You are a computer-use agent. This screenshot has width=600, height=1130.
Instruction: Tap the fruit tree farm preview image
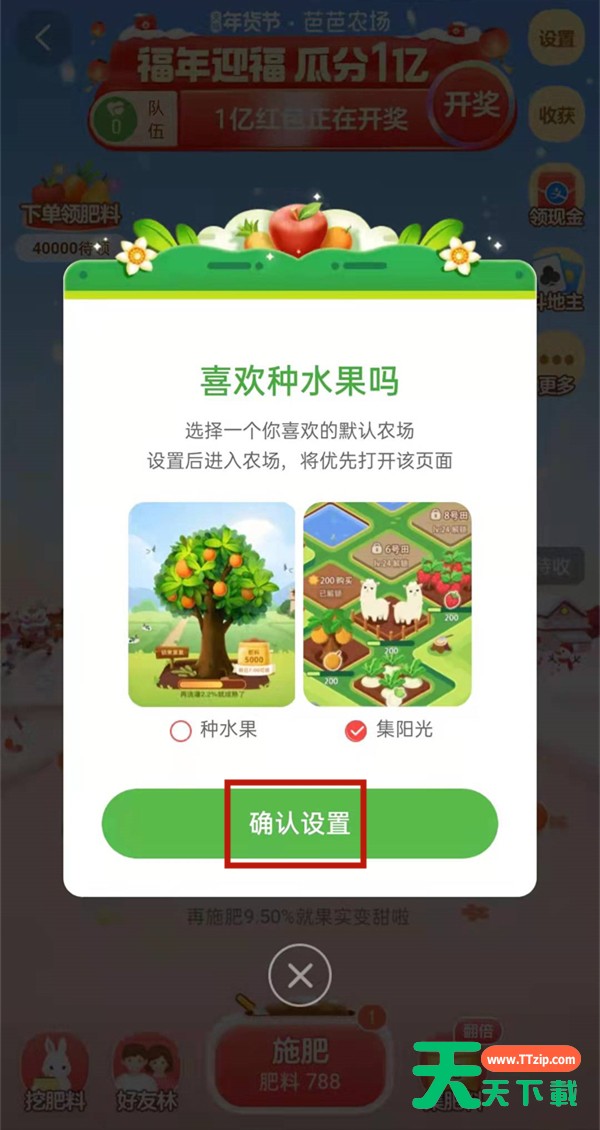point(212,604)
